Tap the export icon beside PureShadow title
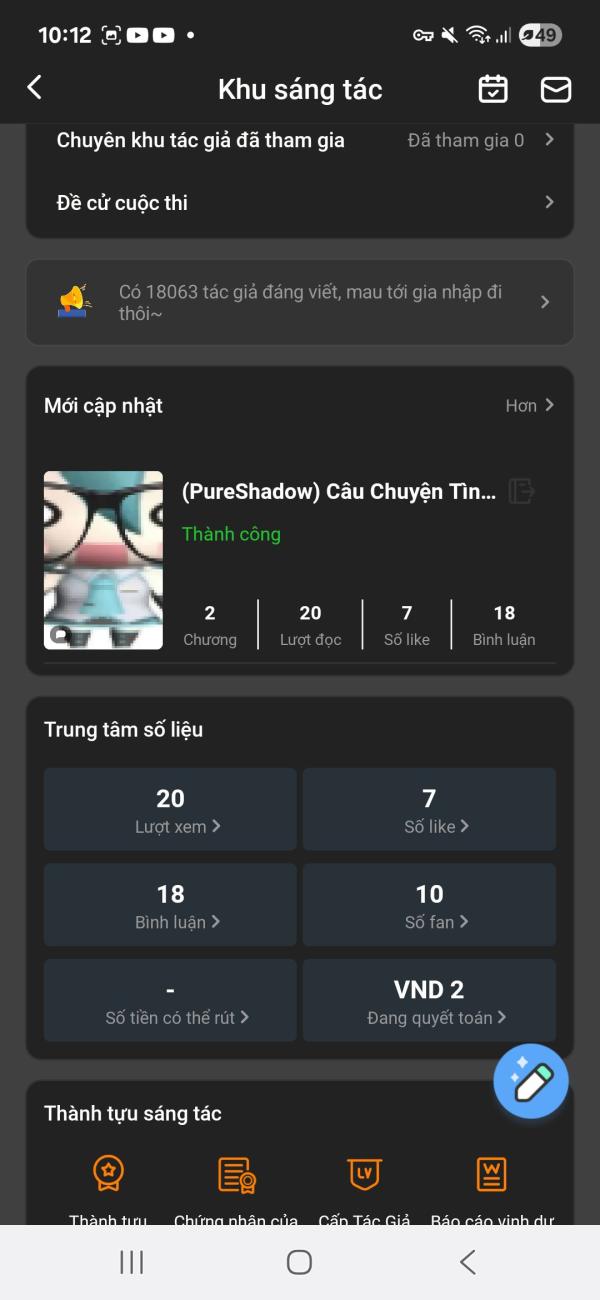600x1300 pixels. [521, 491]
